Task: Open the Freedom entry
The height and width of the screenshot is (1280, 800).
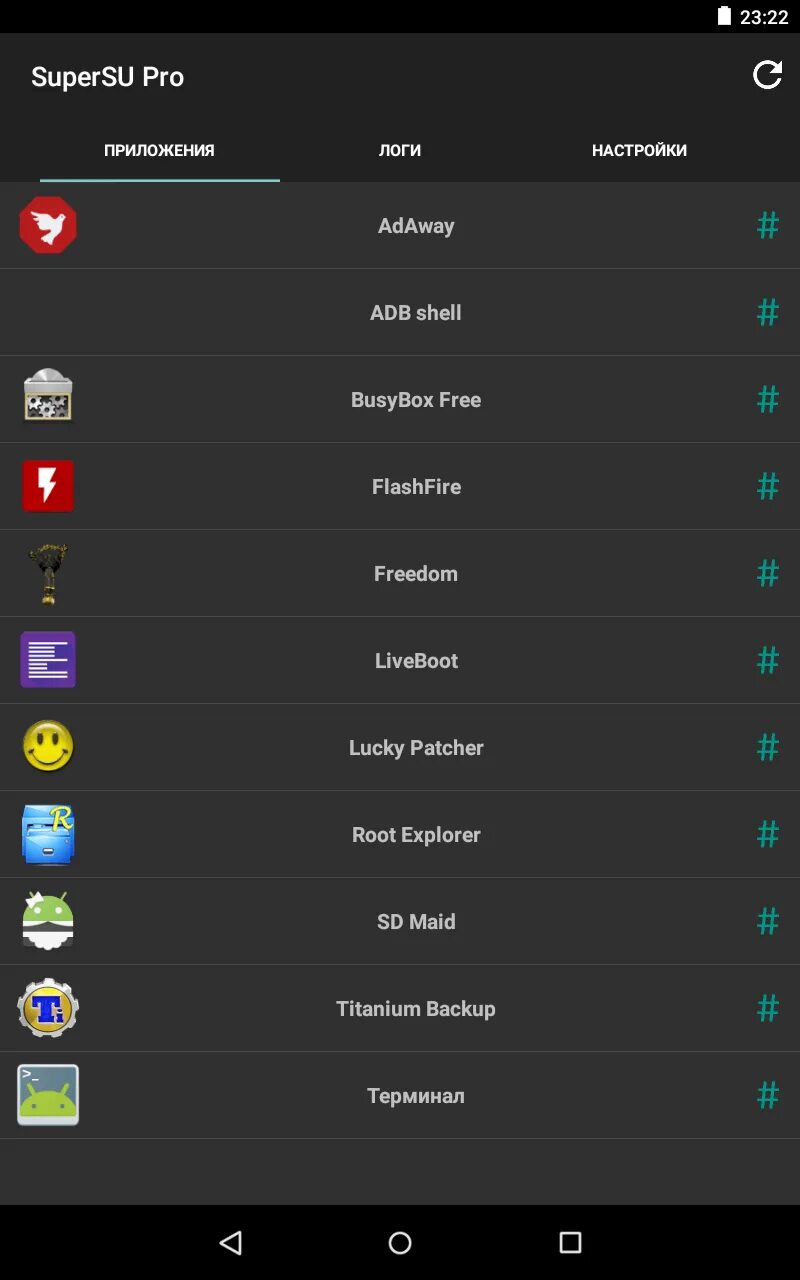Action: point(400,574)
